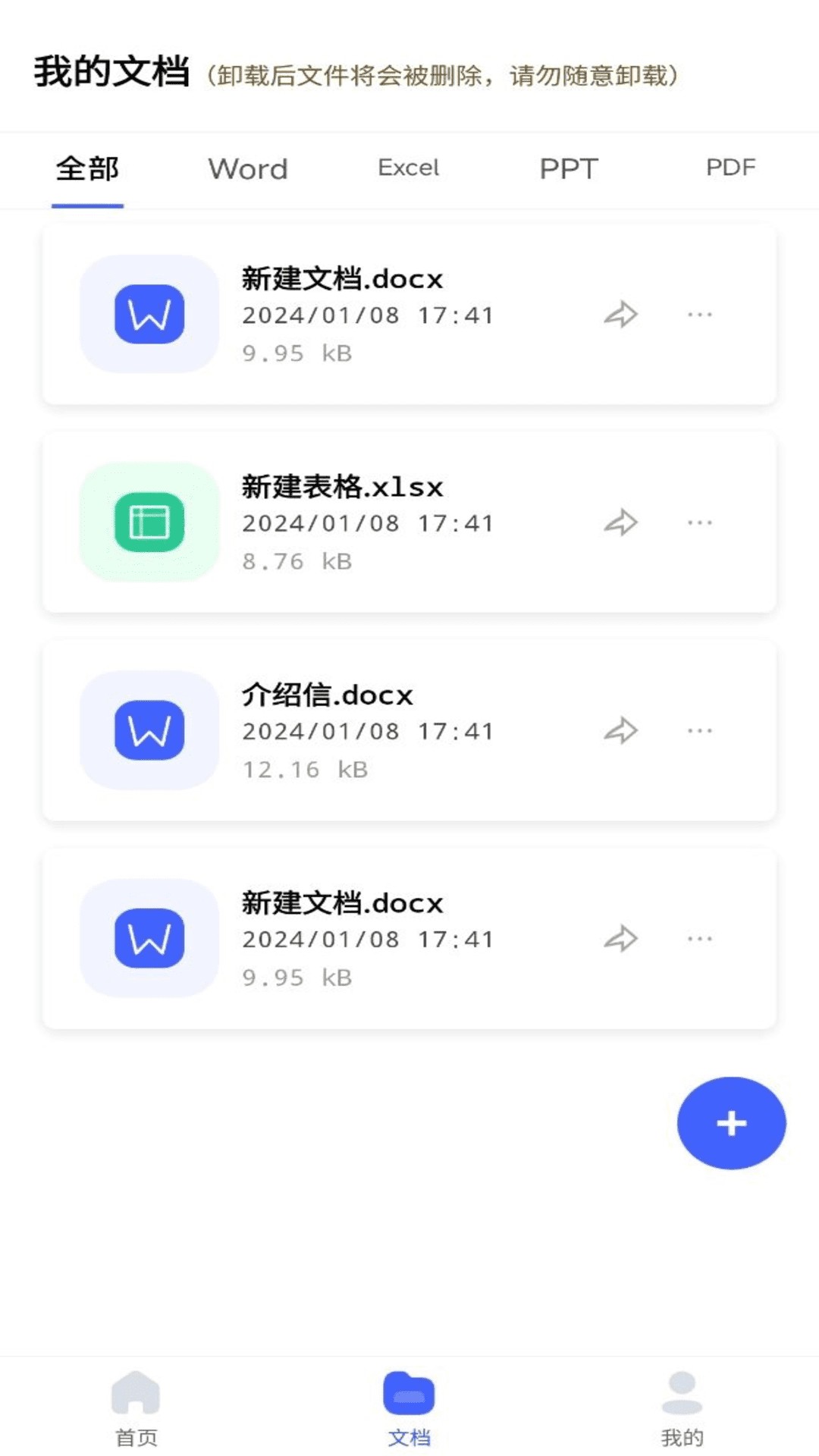Share the 介绍信.docx document

tap(623, 730)
